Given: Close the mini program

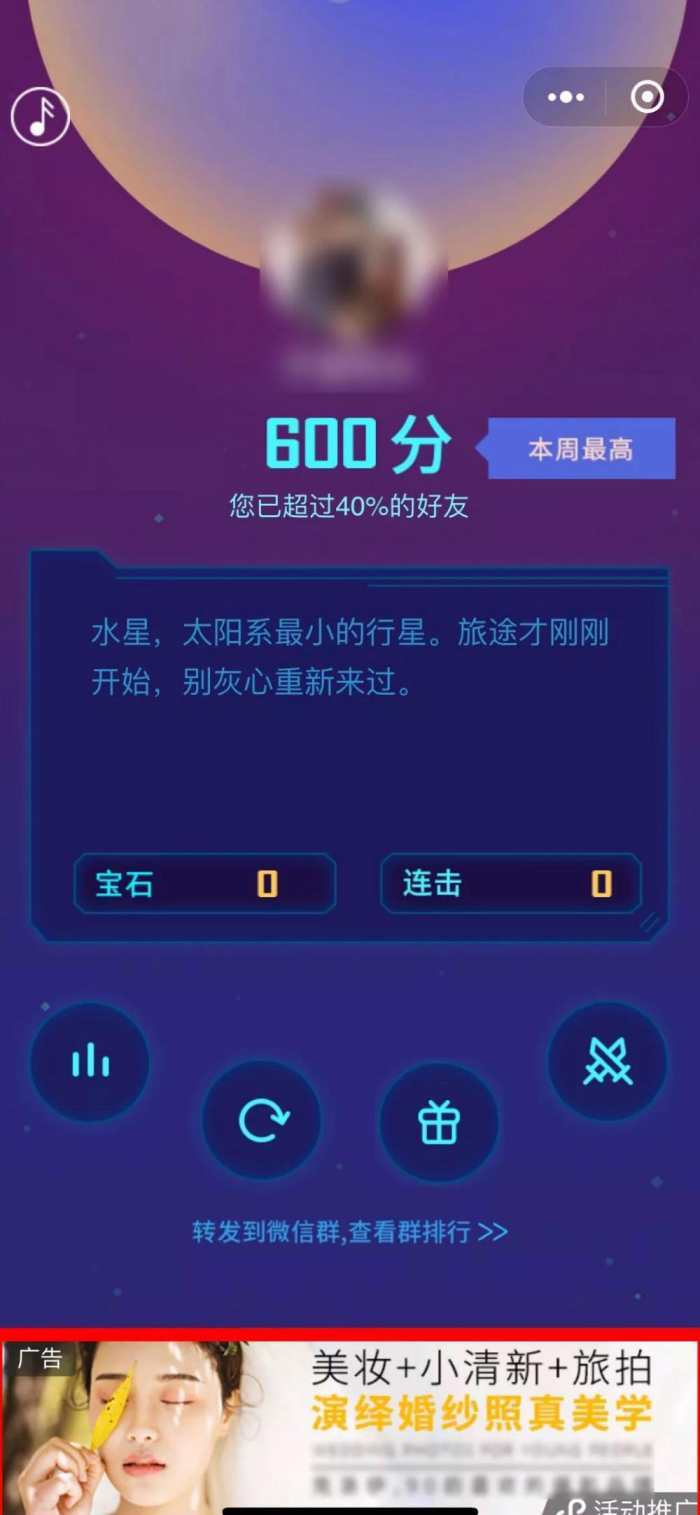Looking at the screenshot, I should pyautogui.click(x=647, y=97).
